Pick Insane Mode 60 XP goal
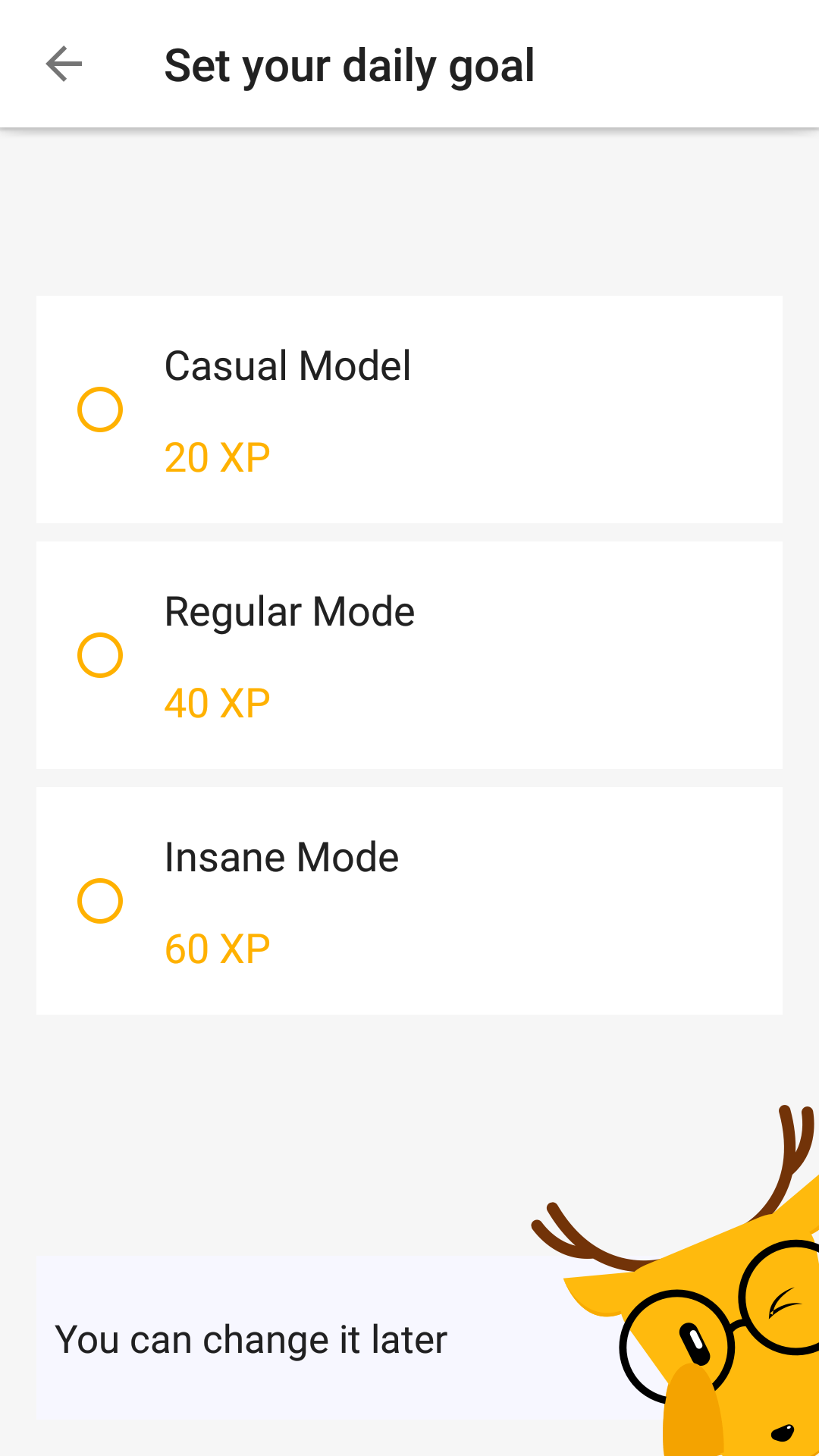The height and width of the screenshot is (1456, 819). pos(409,901)
